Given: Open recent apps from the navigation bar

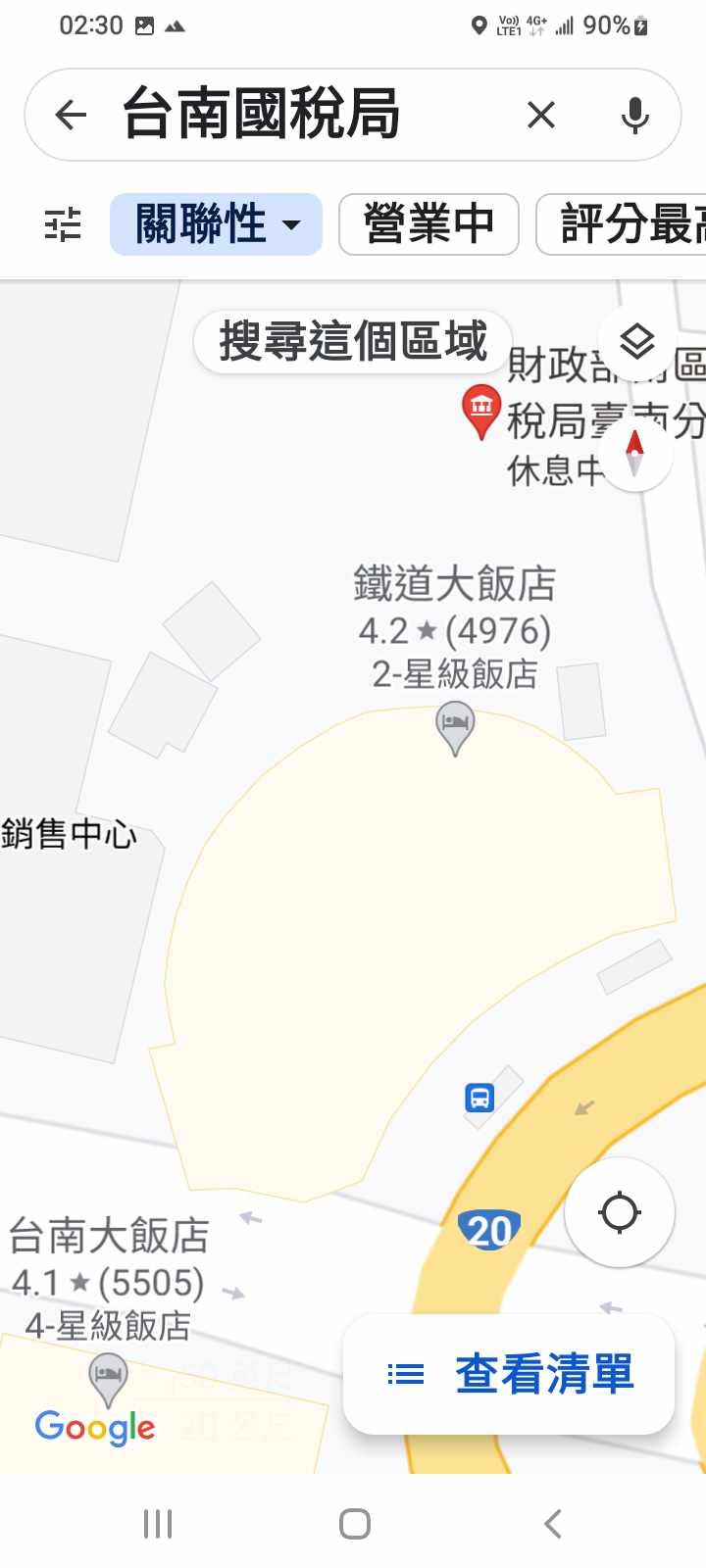Looking at the screenshot, I should coord(158,1524).
